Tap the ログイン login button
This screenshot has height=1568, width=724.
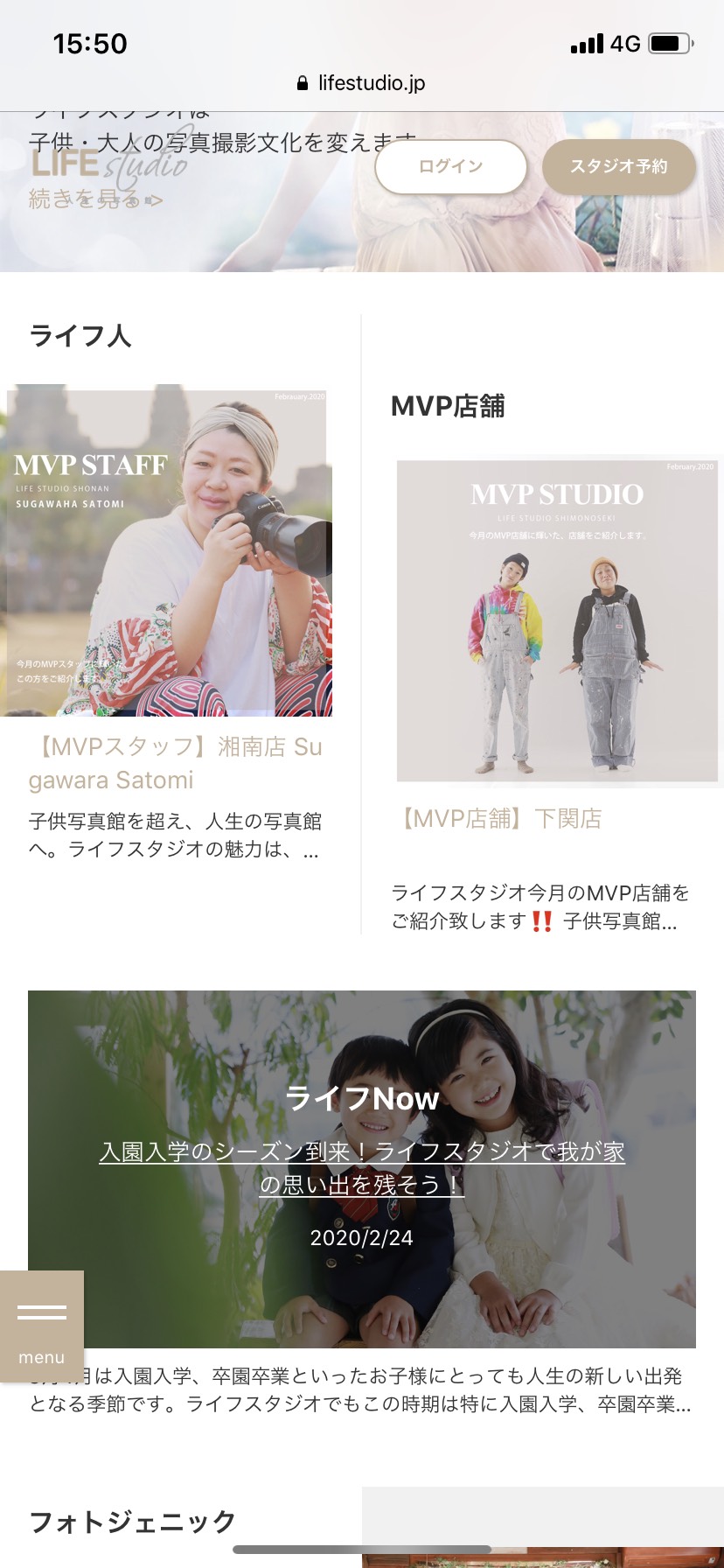pos(450,166)
